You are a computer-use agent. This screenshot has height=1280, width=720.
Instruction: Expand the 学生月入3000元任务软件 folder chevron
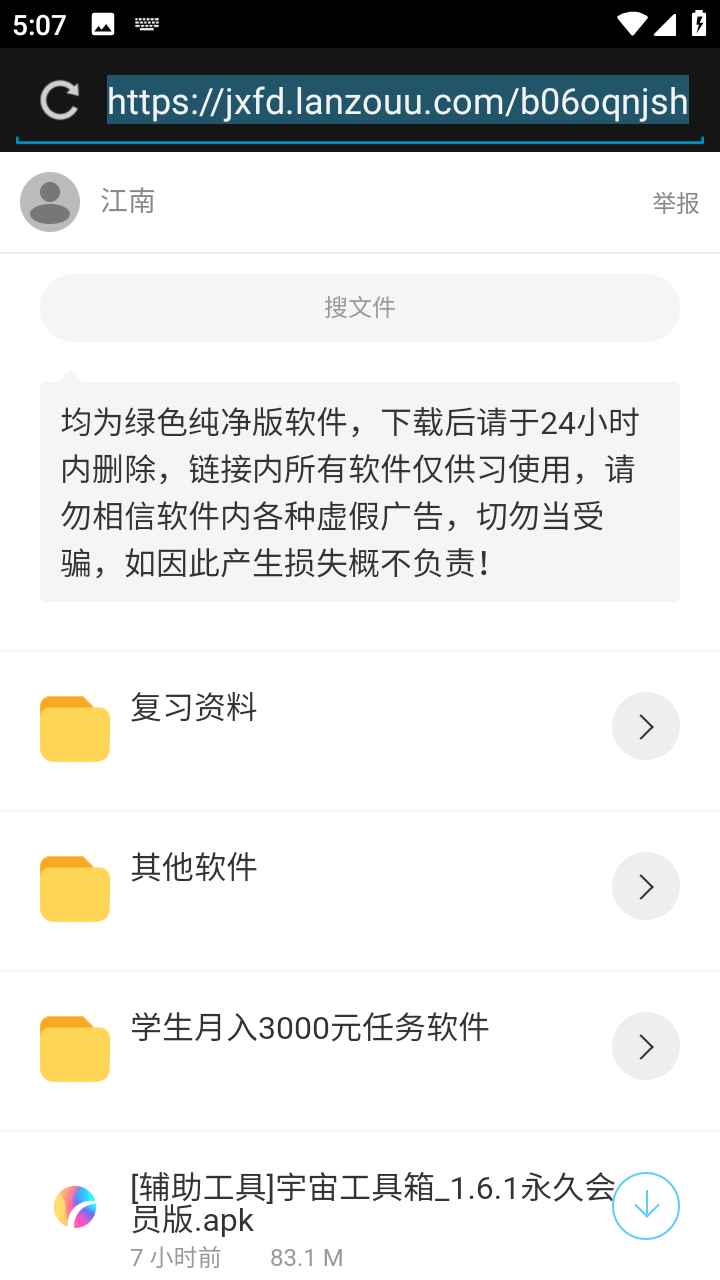tap(645, 1046)
